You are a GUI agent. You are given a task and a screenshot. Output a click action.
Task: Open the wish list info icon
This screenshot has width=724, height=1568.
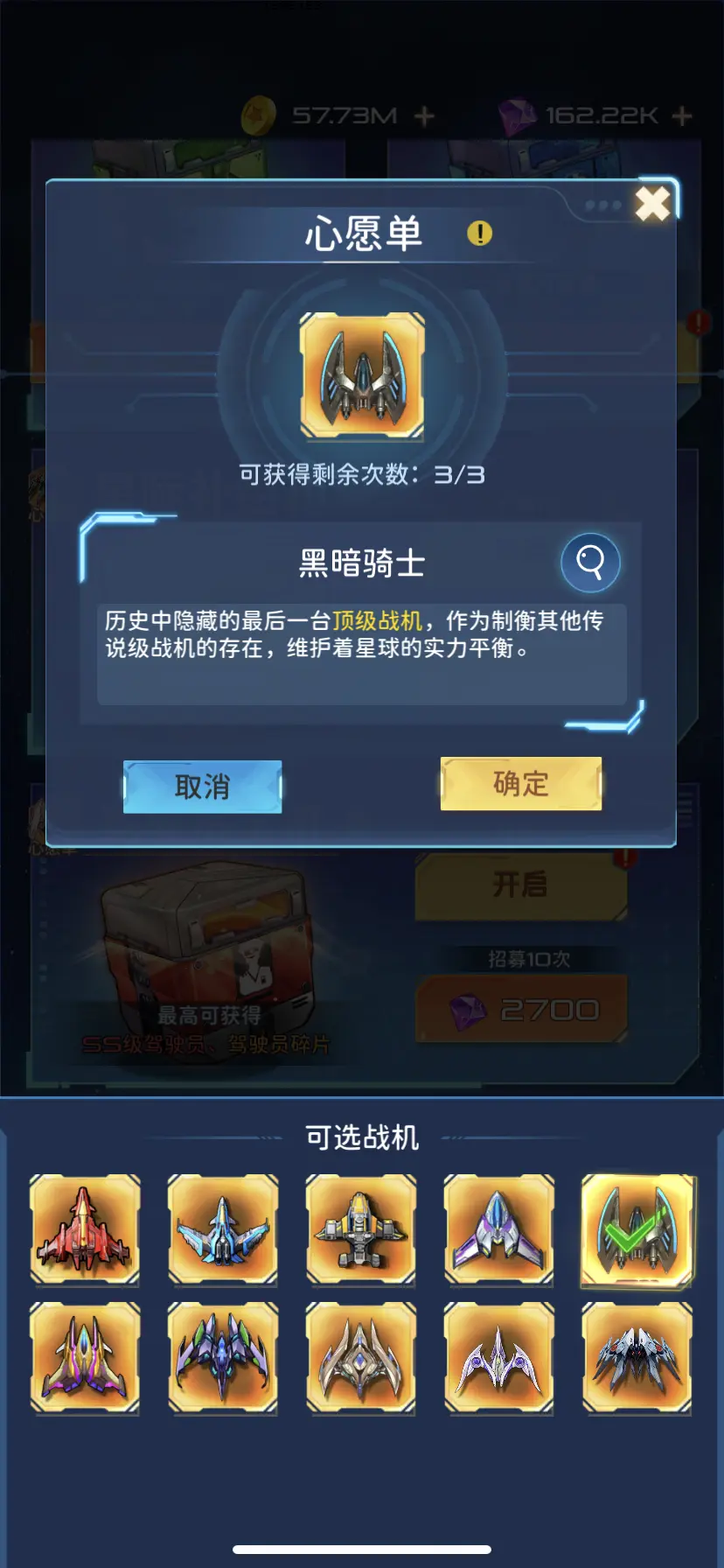point(479,234)
